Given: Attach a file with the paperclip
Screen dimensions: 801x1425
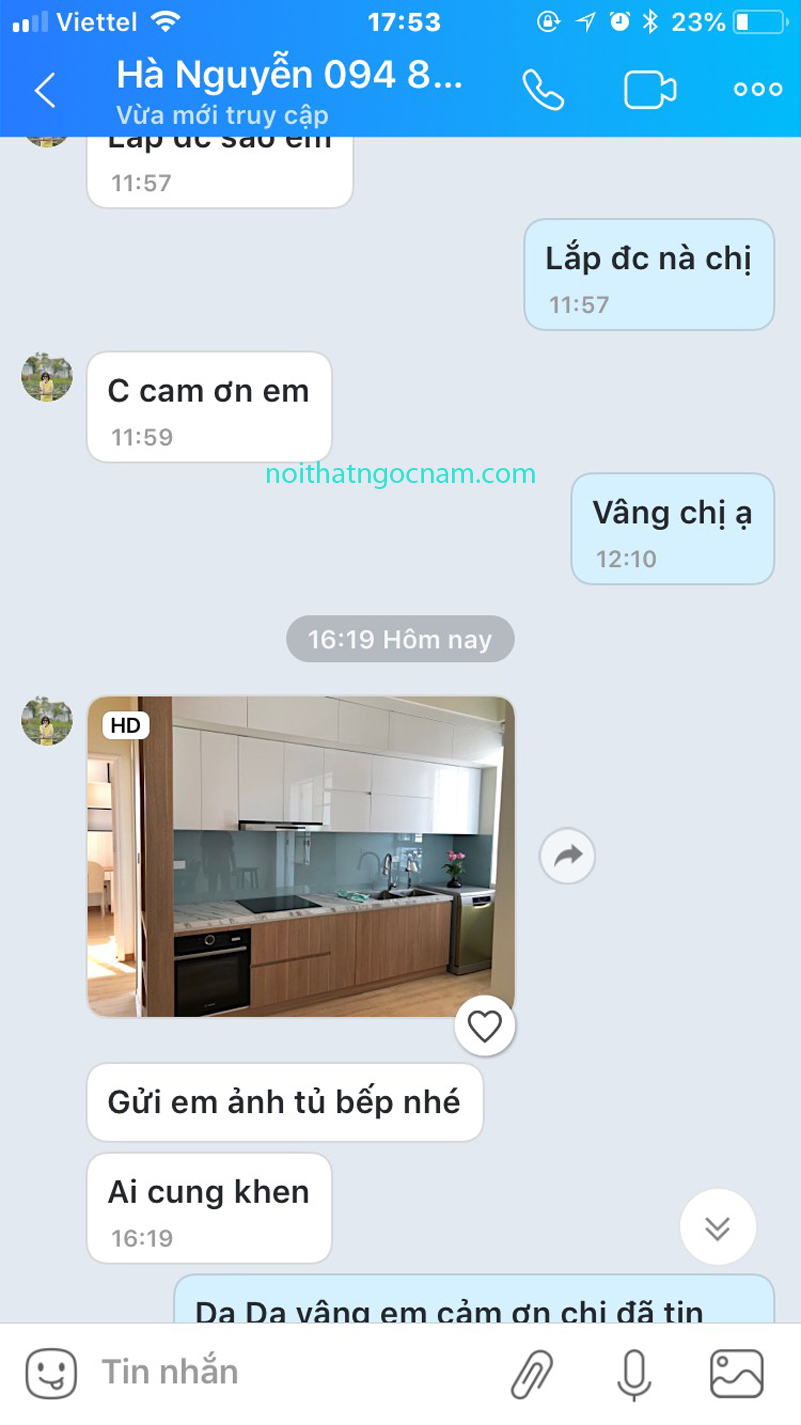Looking at the screenshot, I should click(x=532, y=1373).
